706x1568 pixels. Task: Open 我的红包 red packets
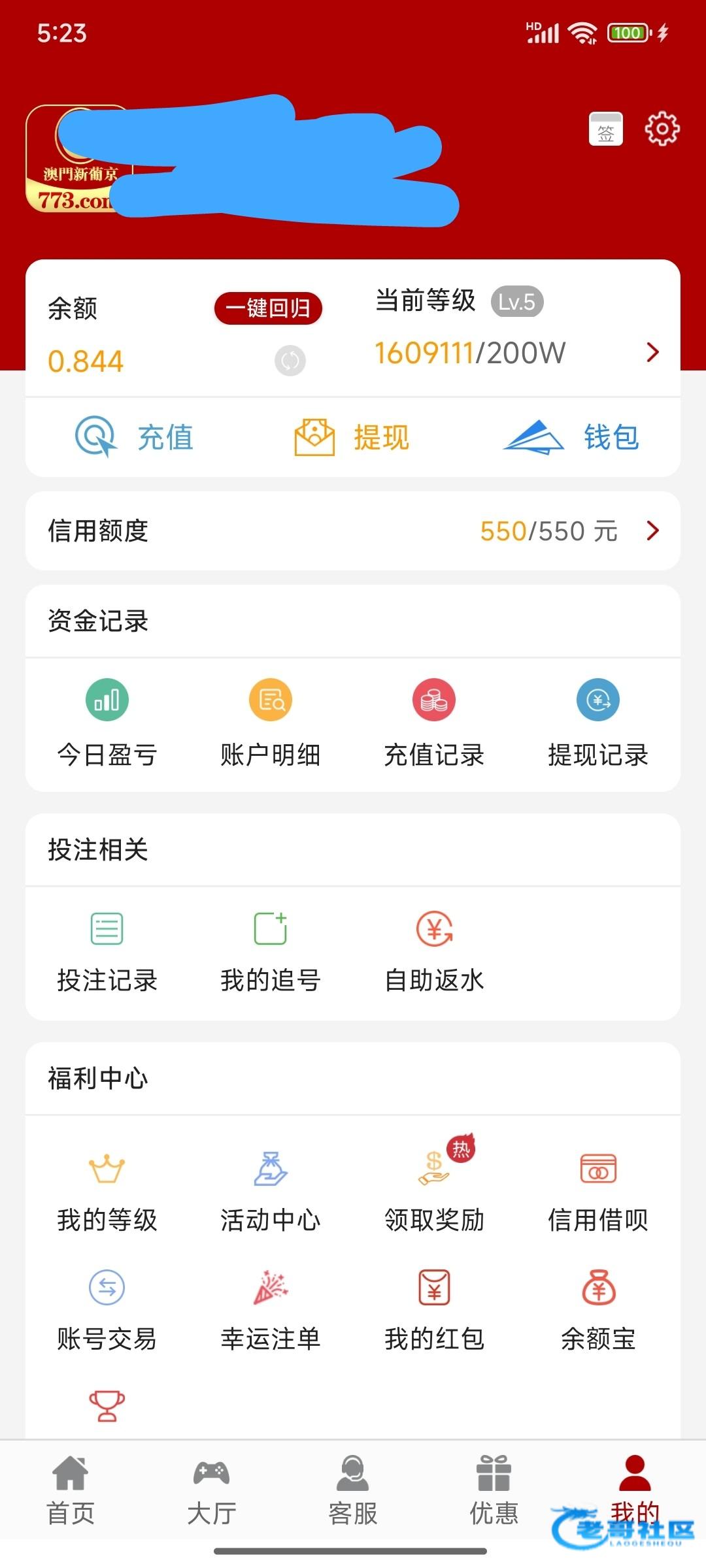pyautogui.click(x=434, y=1309)
